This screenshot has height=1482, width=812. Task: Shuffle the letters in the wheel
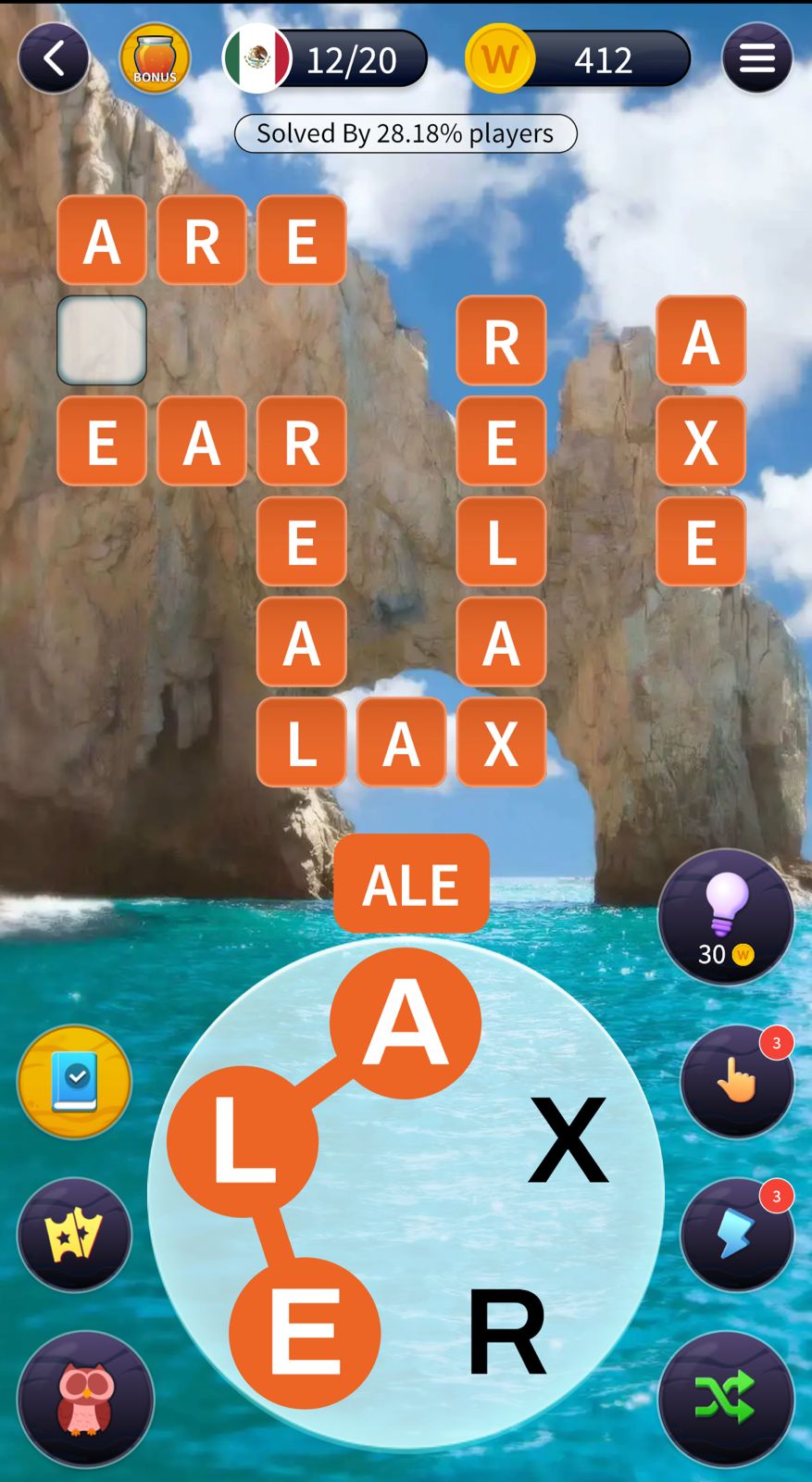[726, 1398]
